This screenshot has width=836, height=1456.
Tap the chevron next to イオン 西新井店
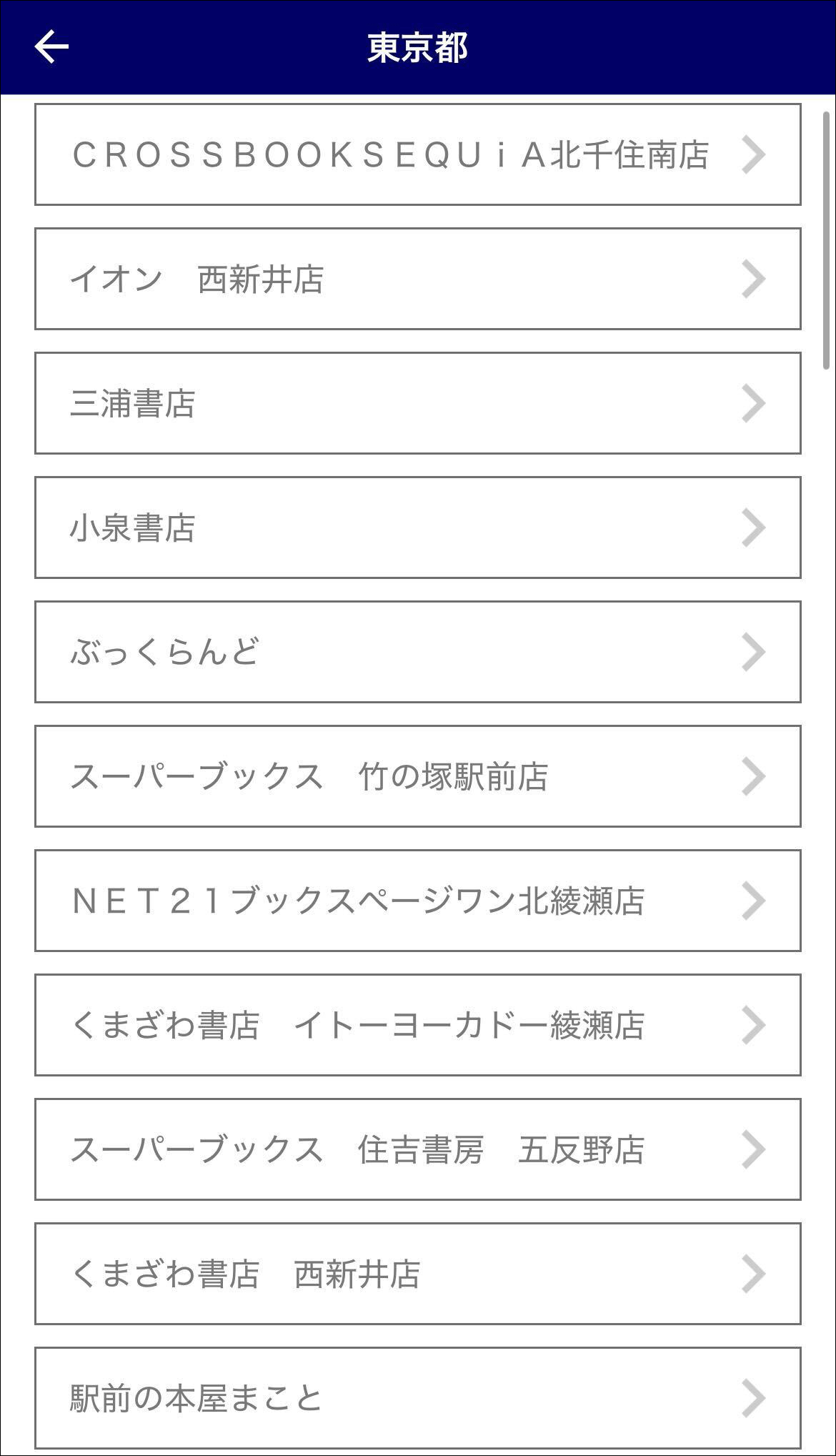pyautogui.click(x=753, y=280)
